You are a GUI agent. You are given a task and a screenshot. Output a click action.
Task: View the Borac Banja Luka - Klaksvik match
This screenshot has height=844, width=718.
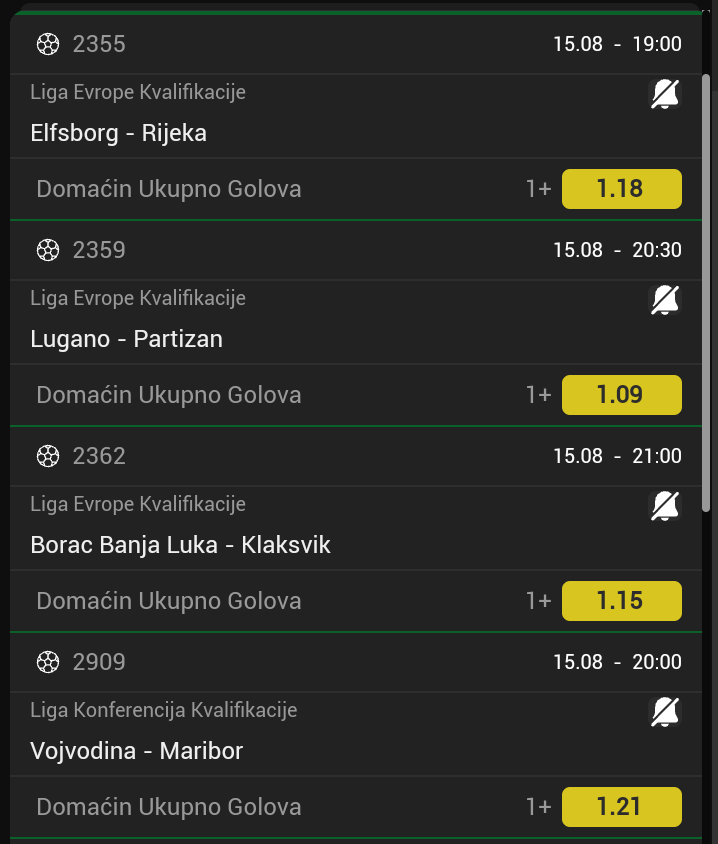click(181, 545)
